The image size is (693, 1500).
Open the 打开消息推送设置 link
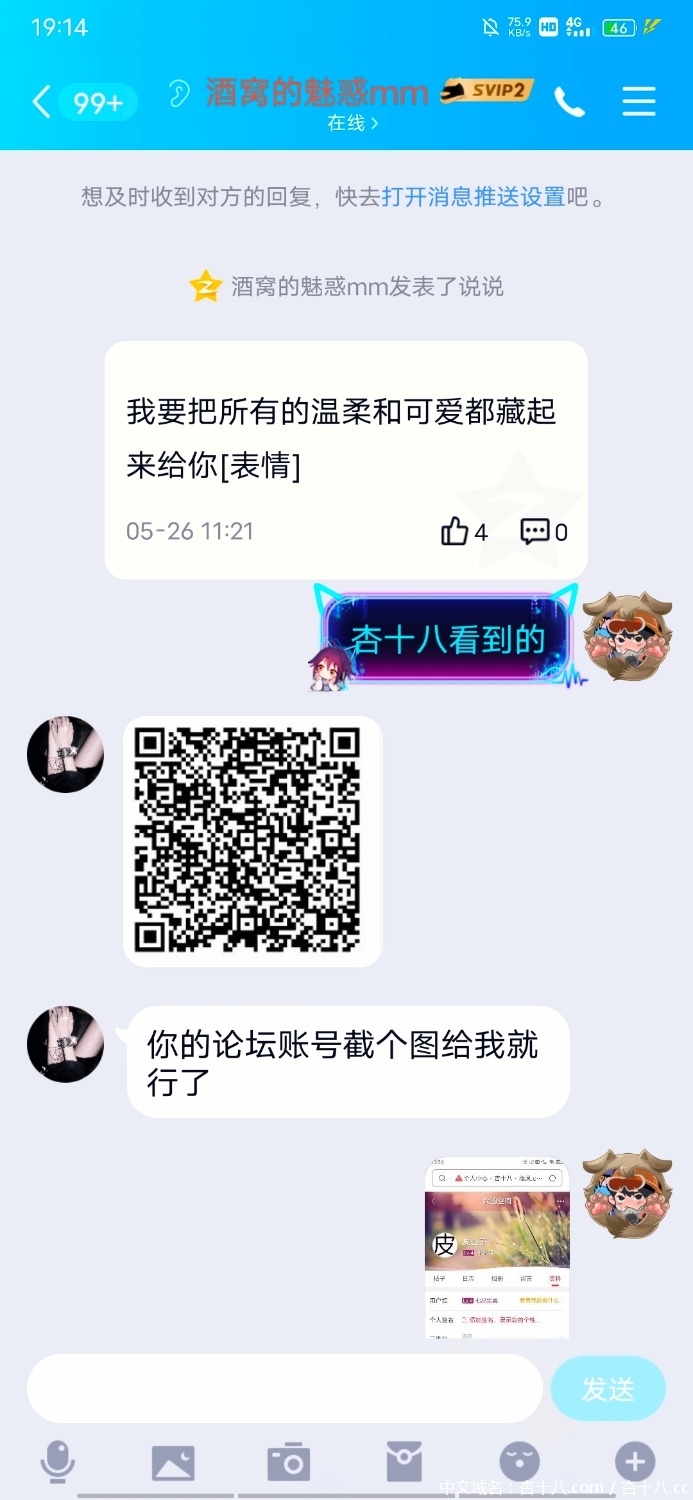pos(473,197)
